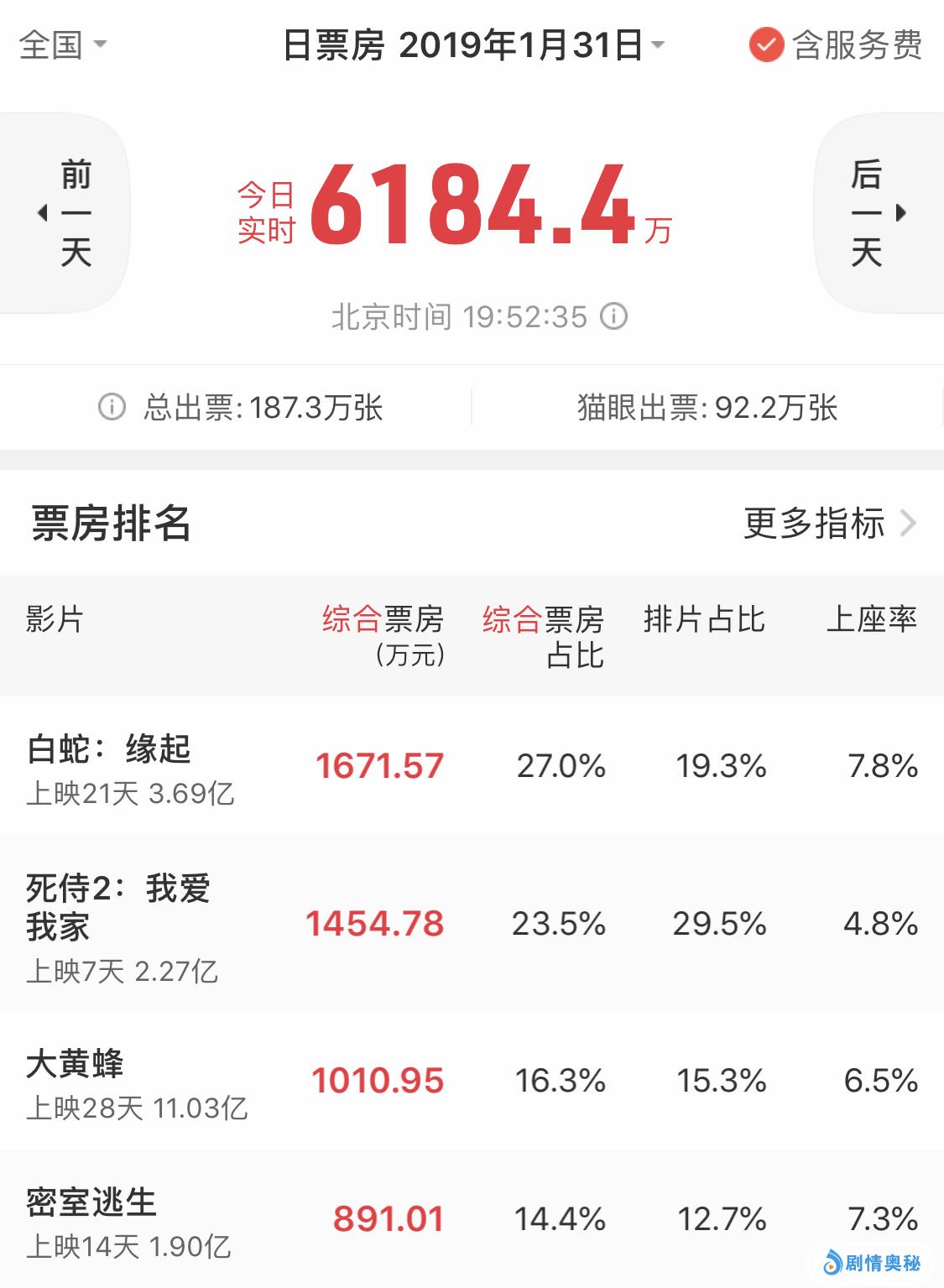Switch the 综合票房 column header
The image size is (944, 1288).
[383, 619]
